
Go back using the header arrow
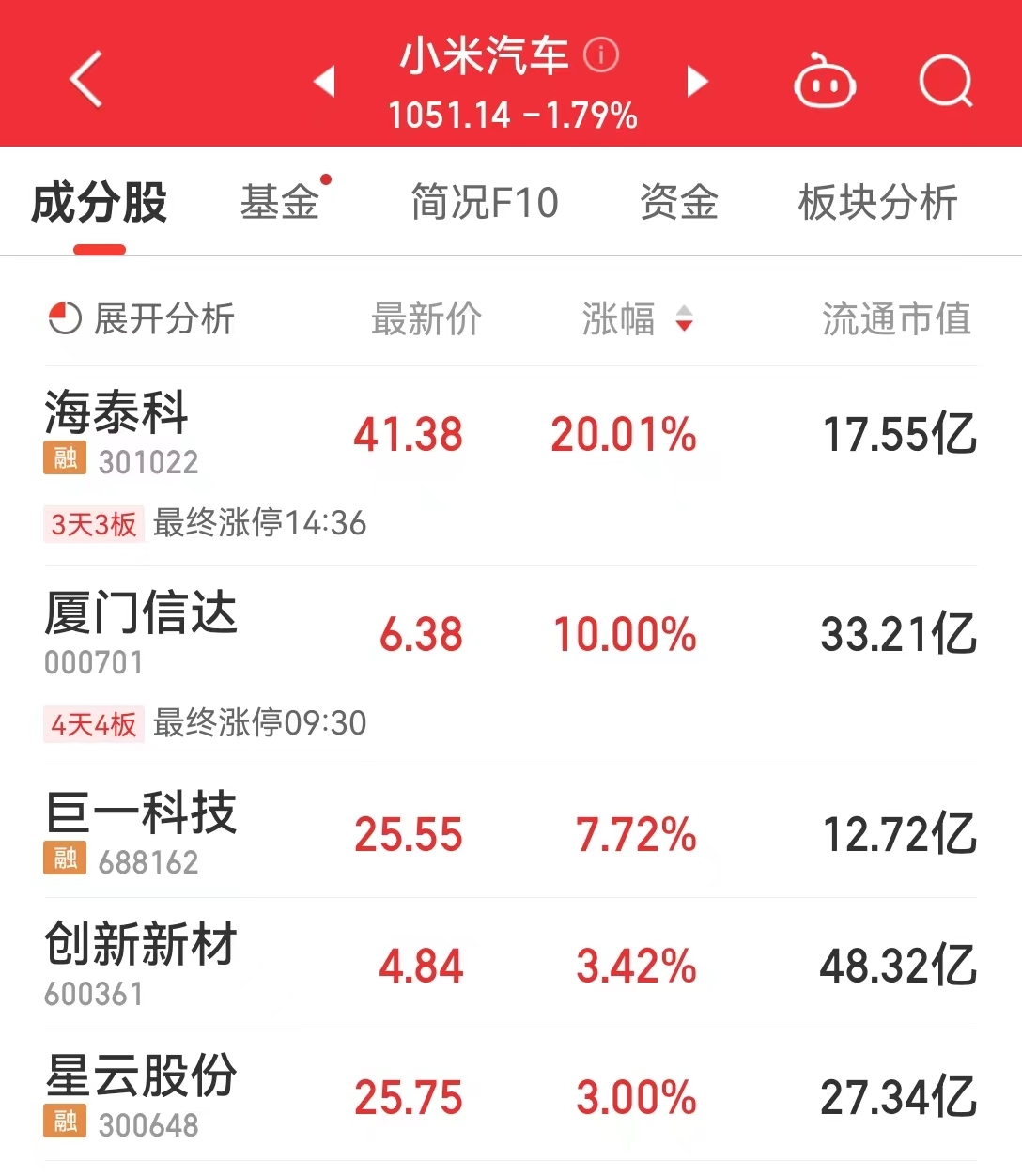tap(86, 81)
